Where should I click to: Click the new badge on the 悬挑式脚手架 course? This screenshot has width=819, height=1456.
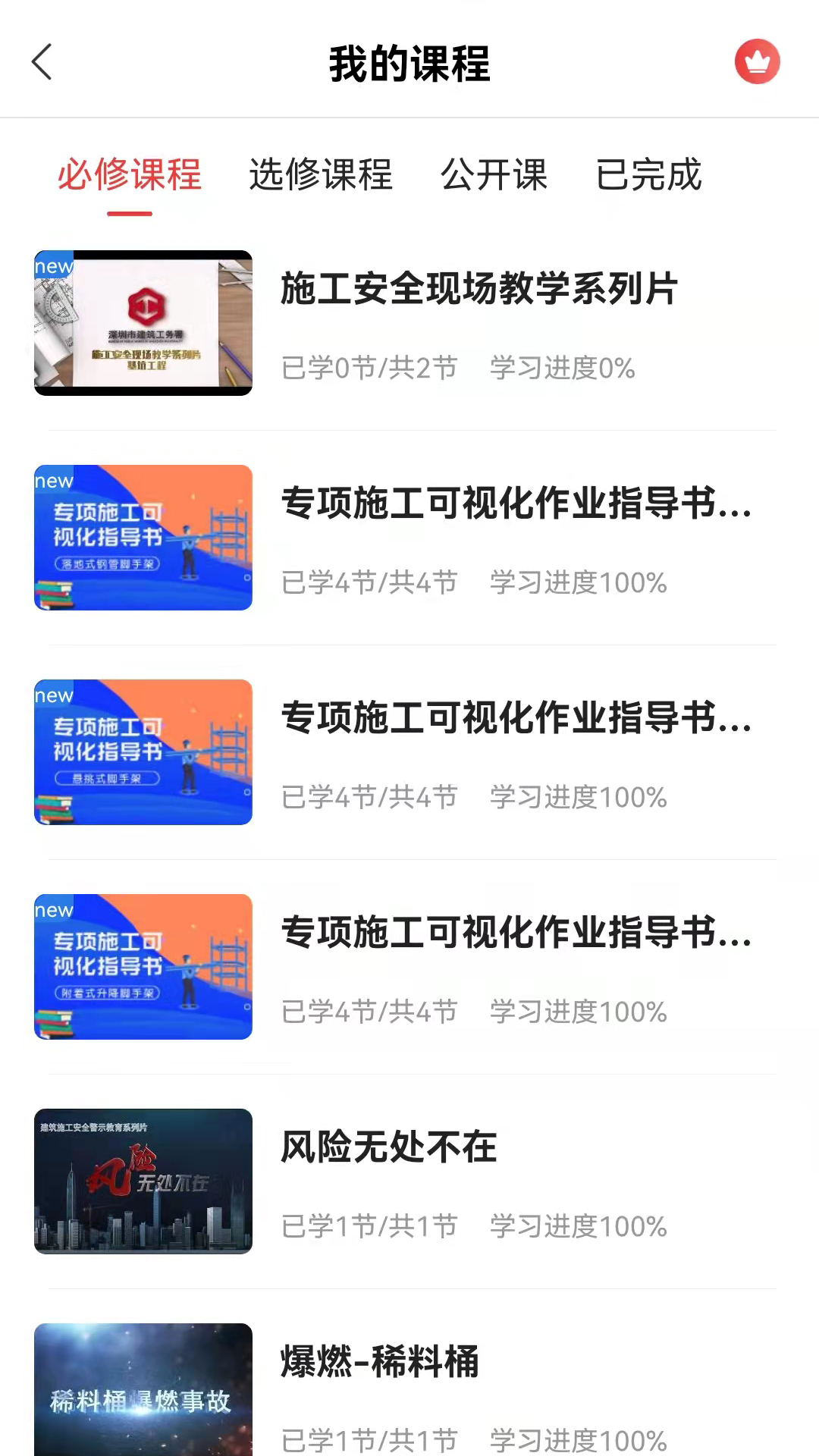[x=53, y=695]
